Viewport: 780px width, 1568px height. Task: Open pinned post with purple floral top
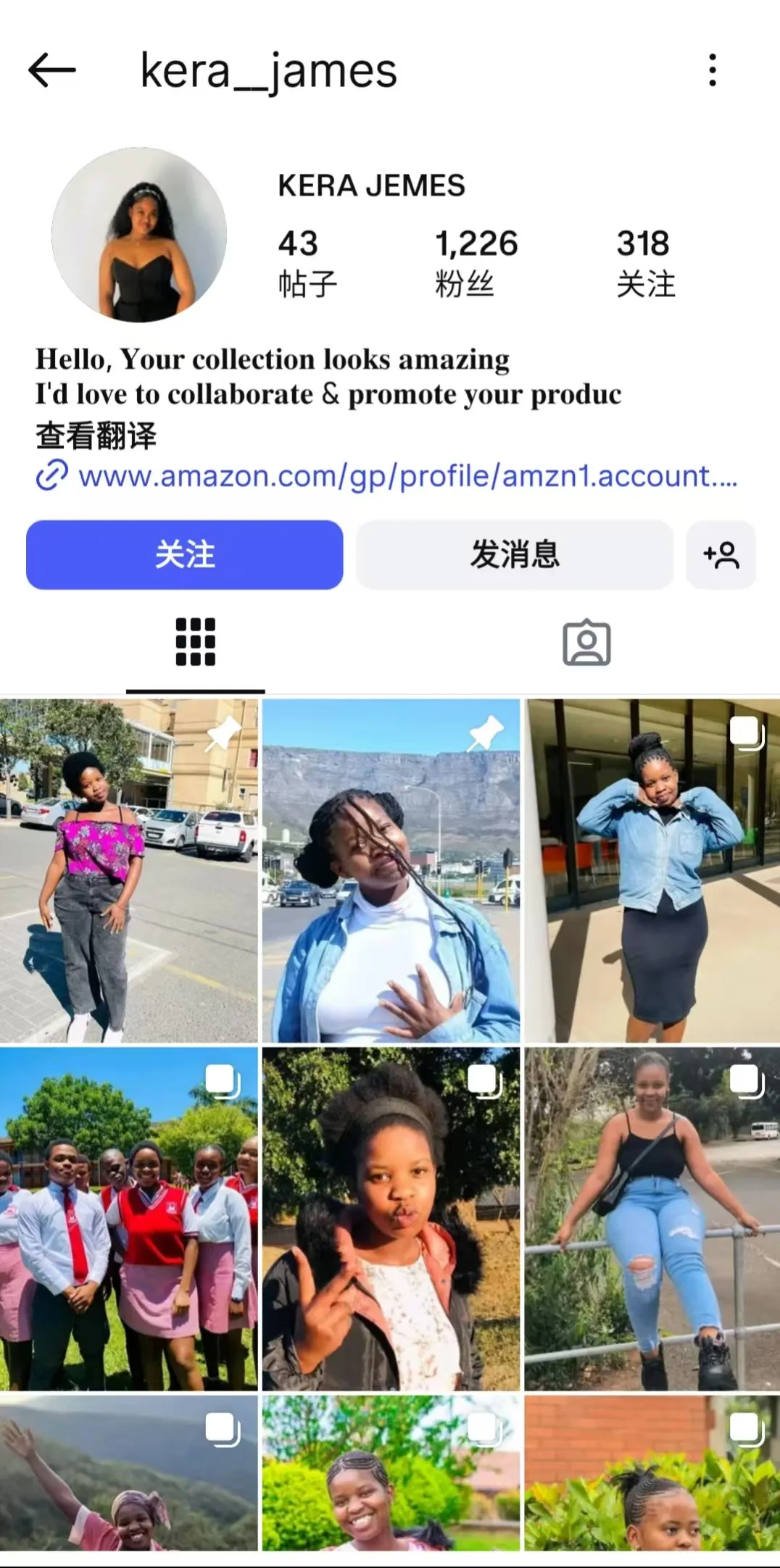[x=129, y=870]
